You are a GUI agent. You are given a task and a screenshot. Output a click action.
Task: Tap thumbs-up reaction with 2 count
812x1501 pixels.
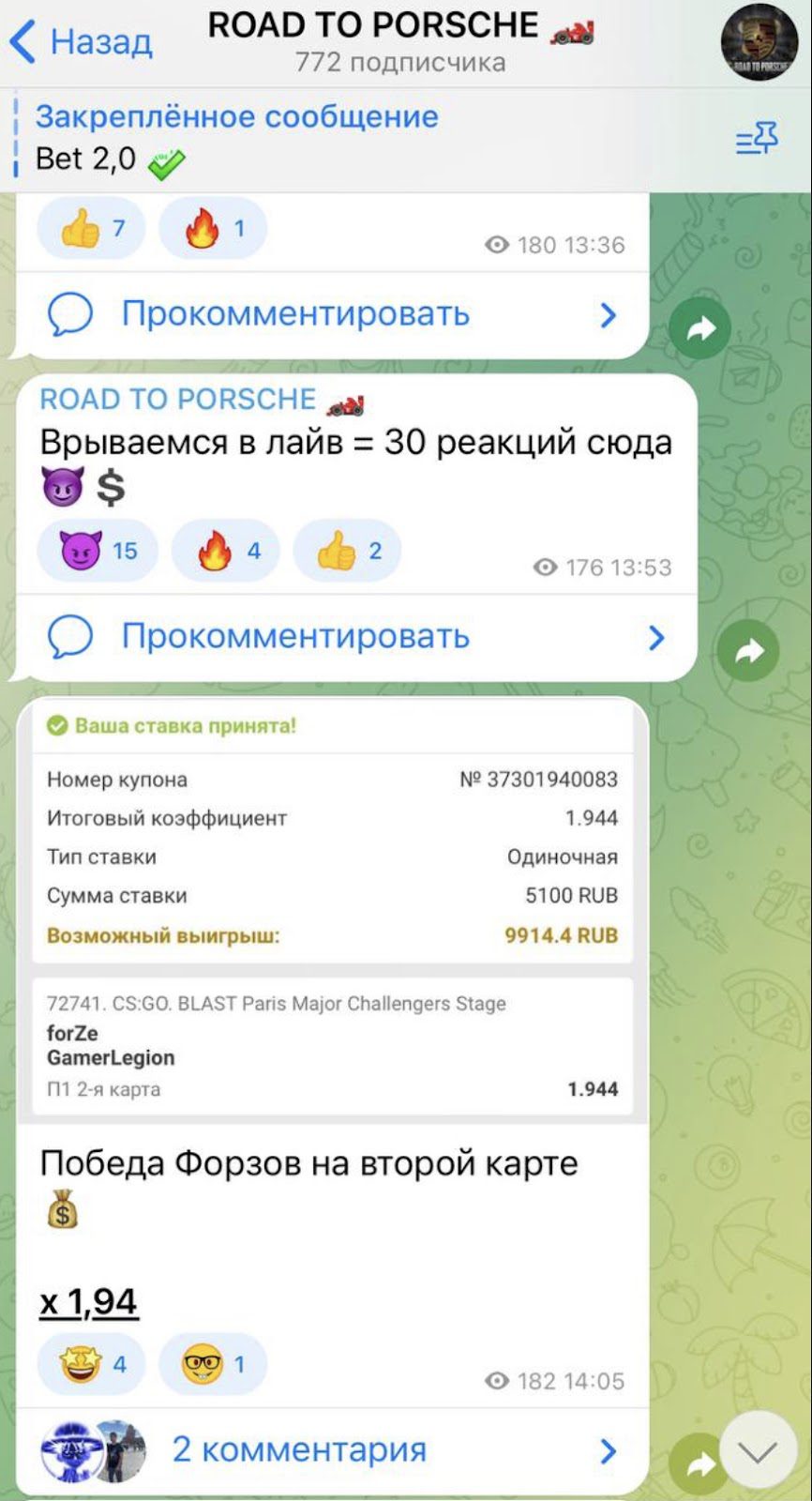tap(347, 551)
